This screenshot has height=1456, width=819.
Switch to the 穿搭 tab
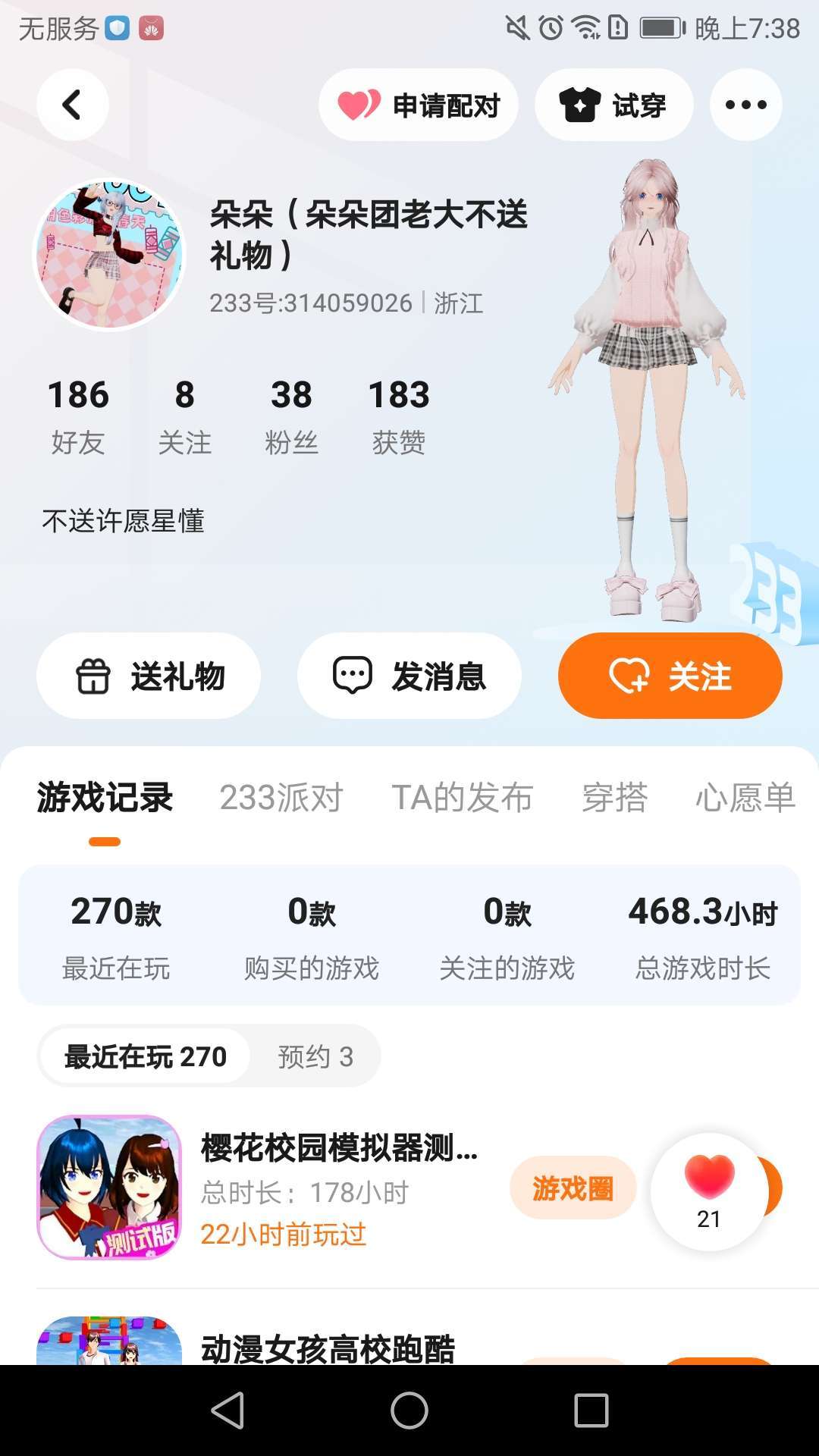(x=615, y=798)
